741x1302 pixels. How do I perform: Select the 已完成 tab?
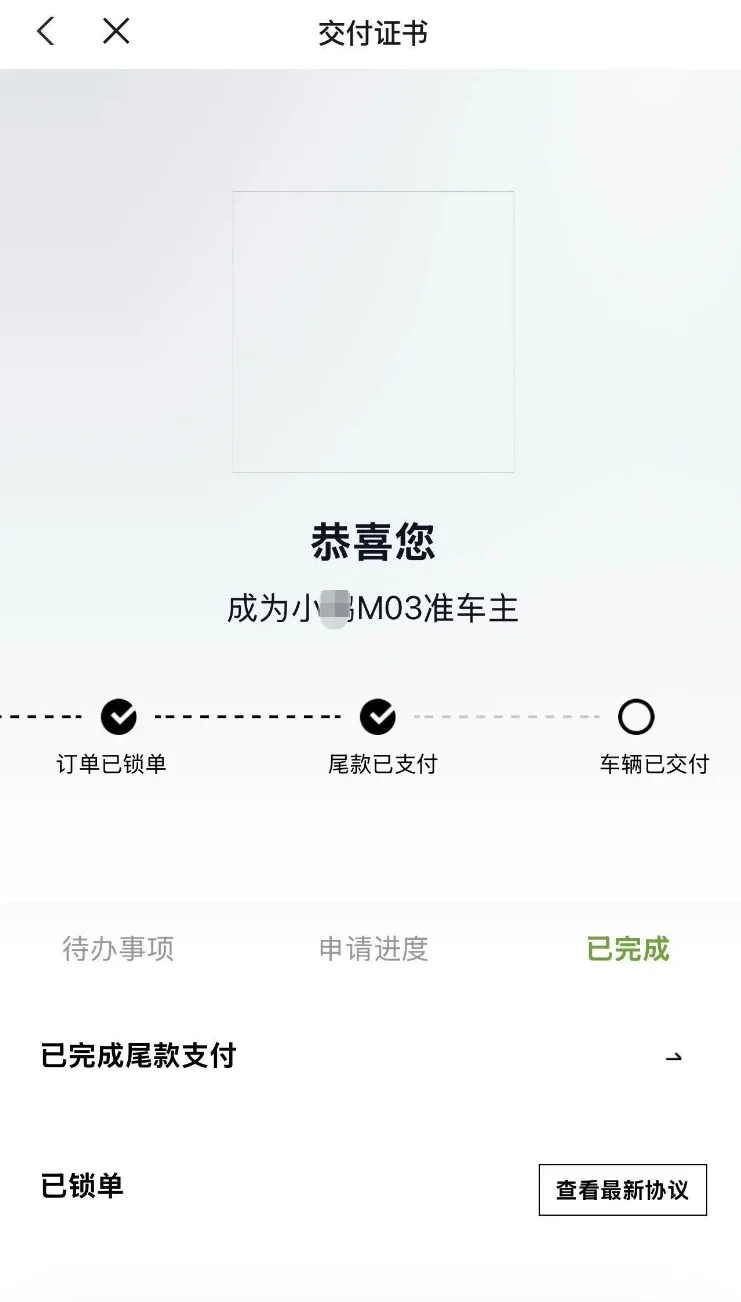click(x=628, y=948)
